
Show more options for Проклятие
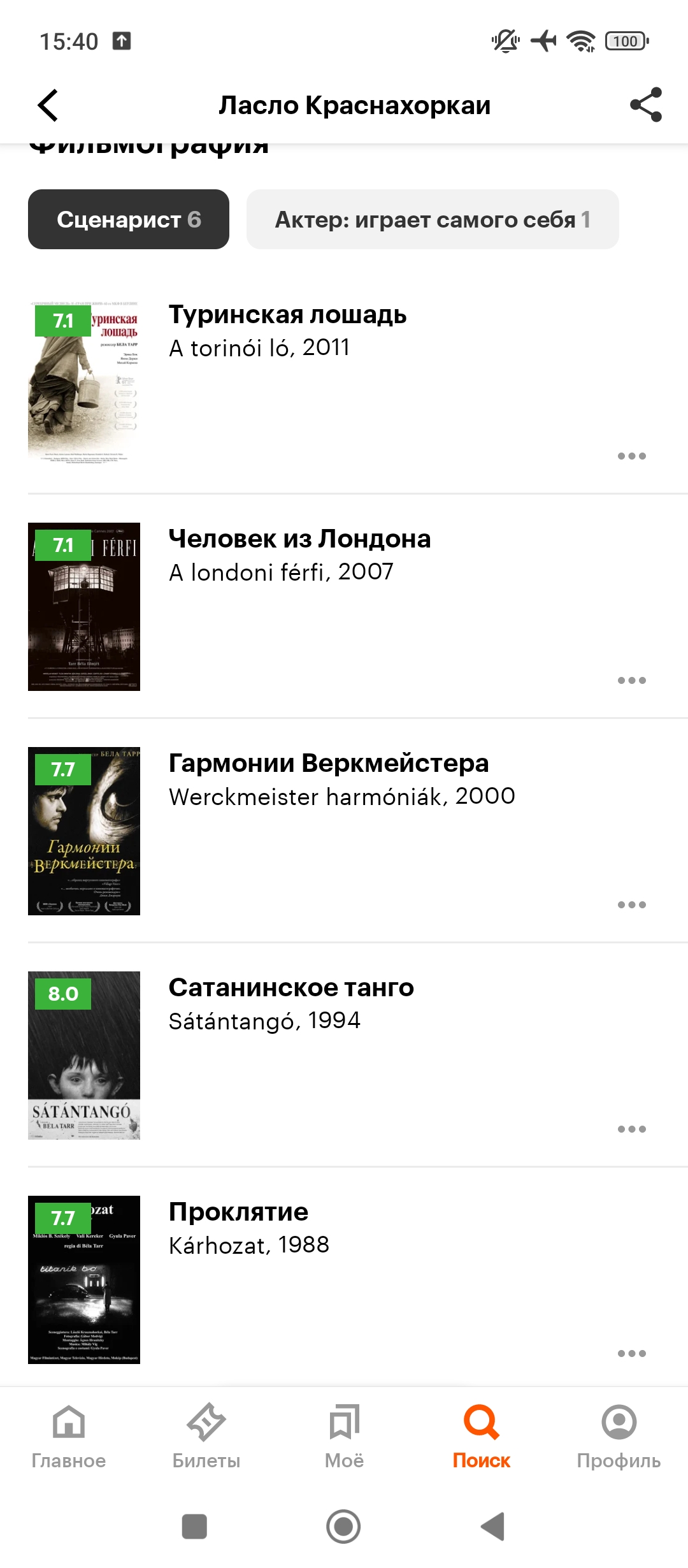[631, 1354]
